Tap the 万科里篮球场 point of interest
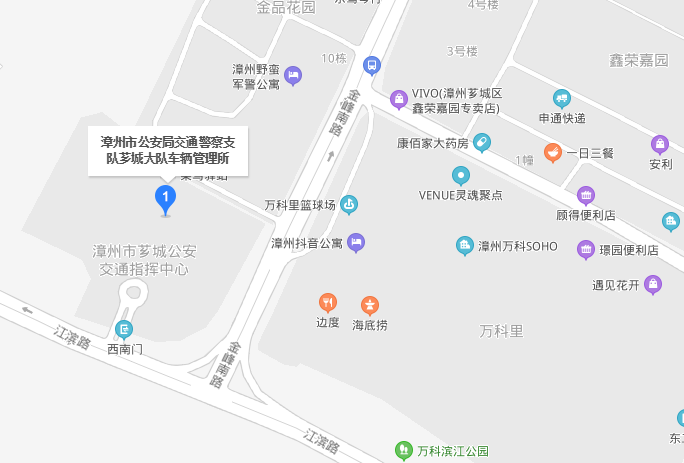This screenshot has width=684, height=463. pyautogui.click(x=349, y=205)
